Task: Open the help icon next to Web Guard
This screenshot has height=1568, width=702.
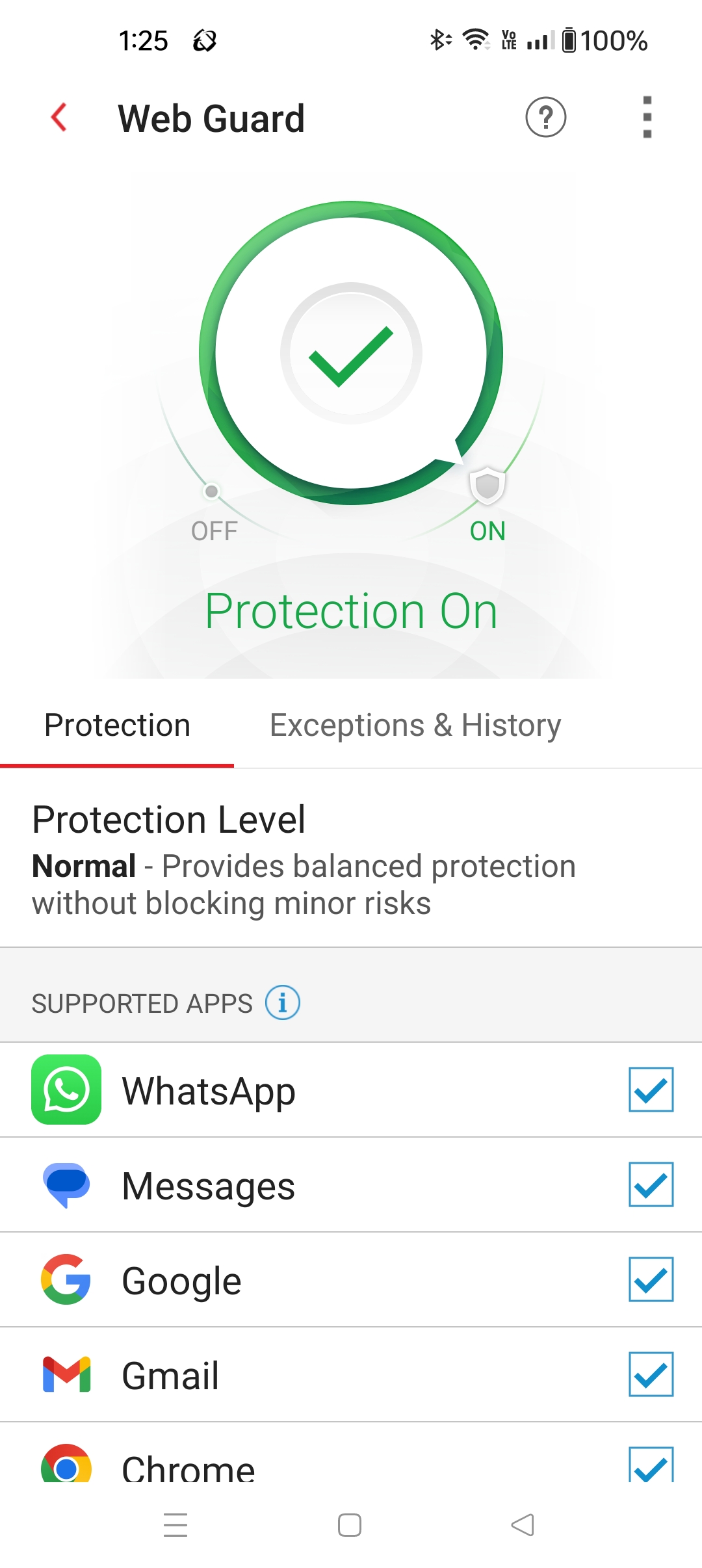Action: coord(546,118)
